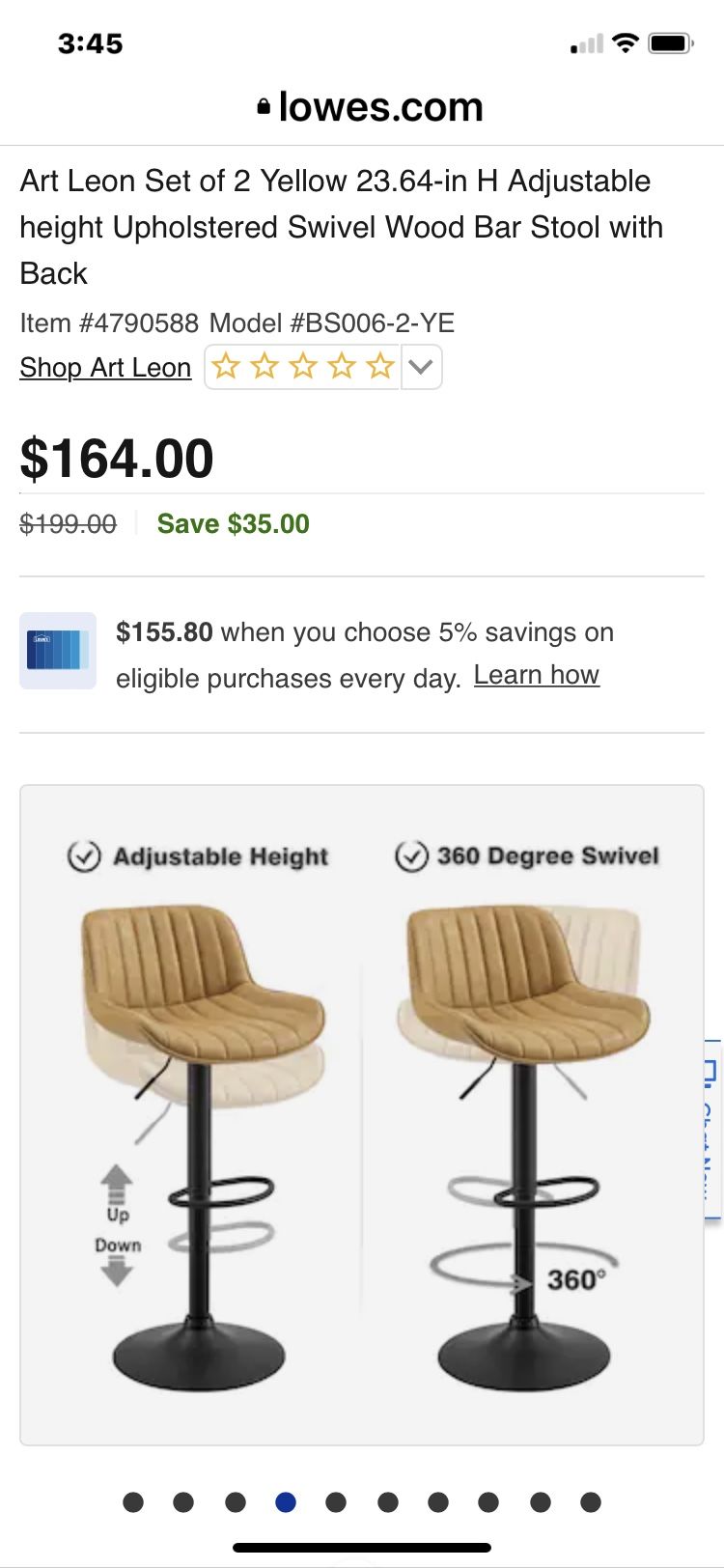This screenshot has height=1568, width=724.
Task: Tap the Lowe's credit card icon
Action: [57, 650]
